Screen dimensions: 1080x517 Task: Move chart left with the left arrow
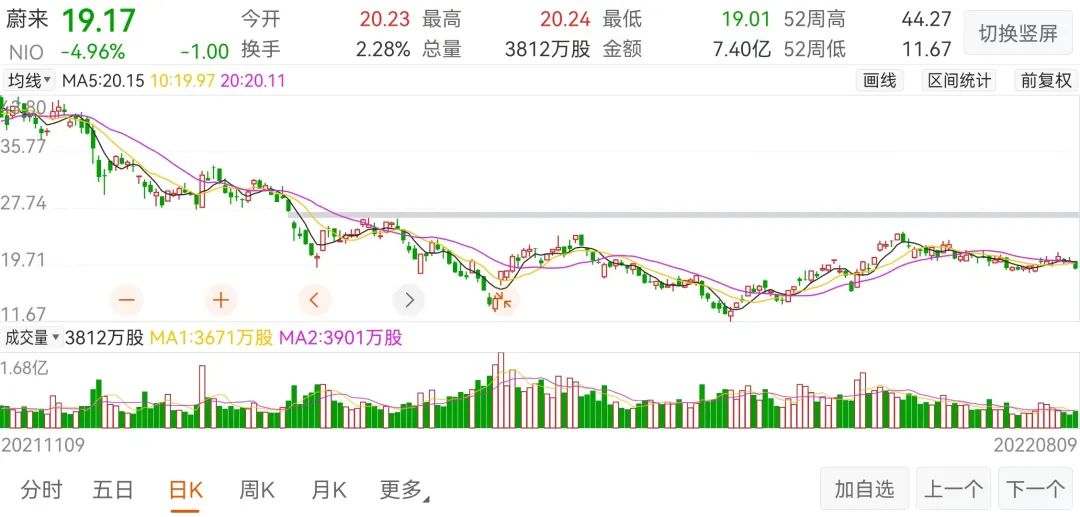[x=315, y=300]
